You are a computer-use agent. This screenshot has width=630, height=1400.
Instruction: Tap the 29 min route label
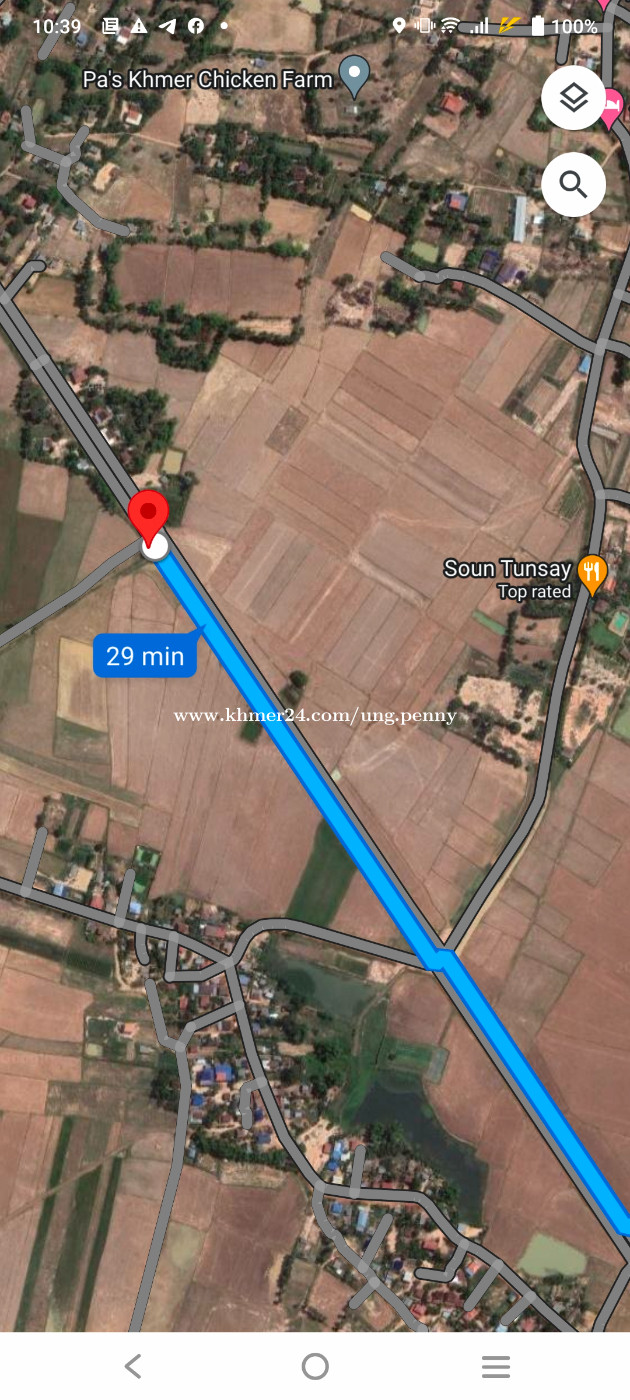point(145,656)
